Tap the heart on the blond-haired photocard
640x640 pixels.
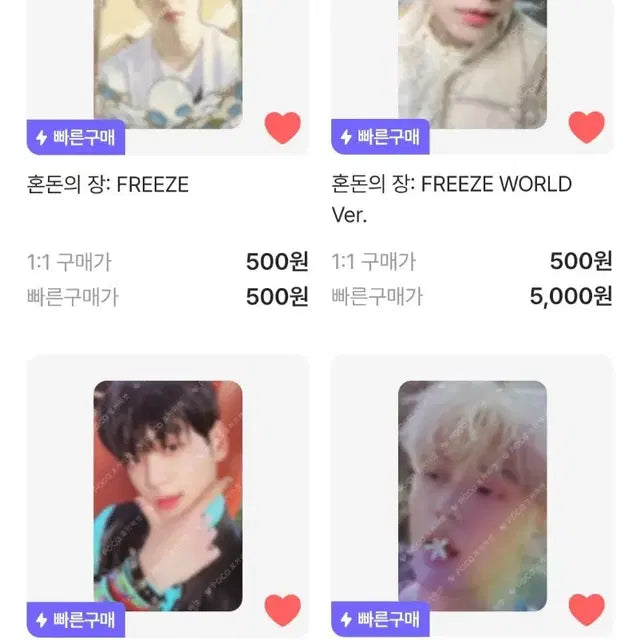pyautogui.click(x=587, y=609)
